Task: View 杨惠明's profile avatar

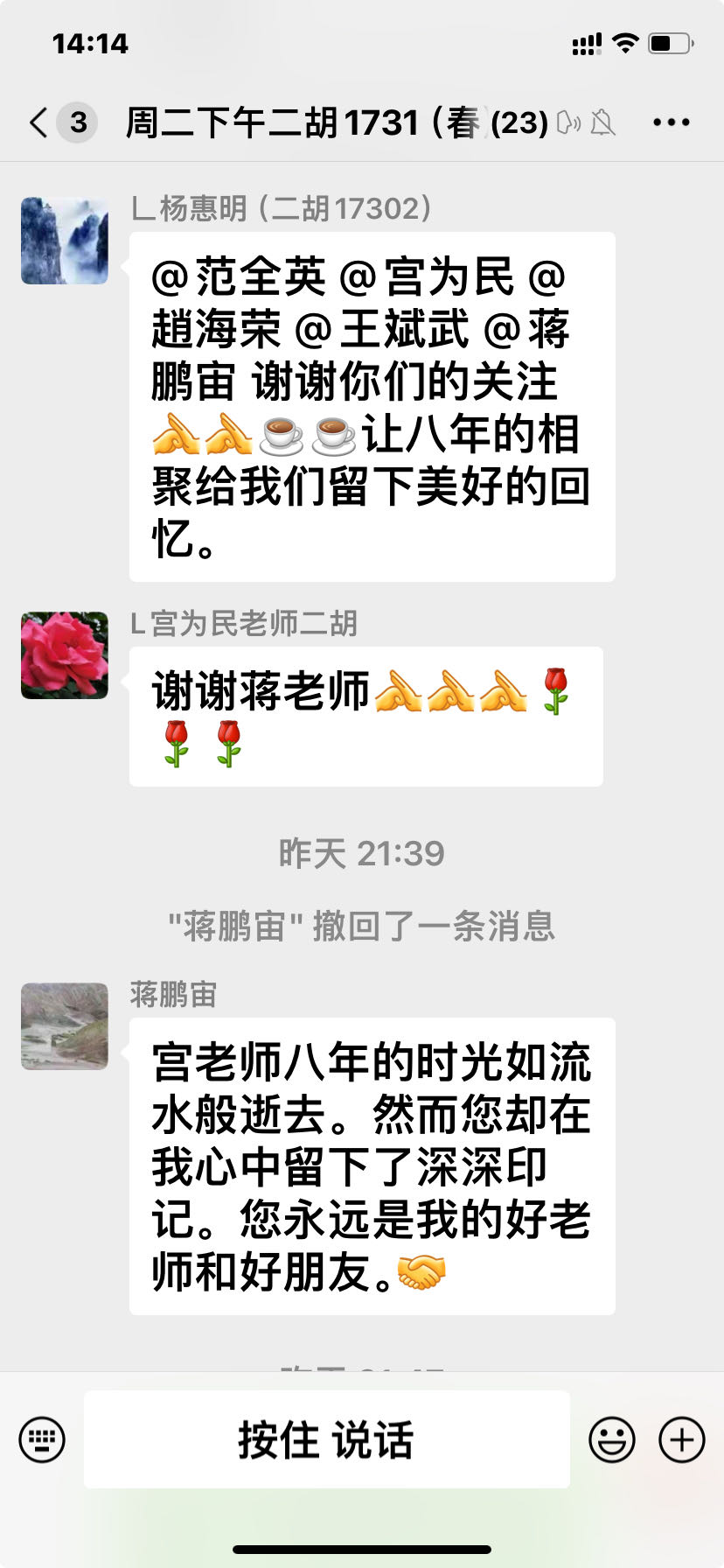Action: coord(65,241)
